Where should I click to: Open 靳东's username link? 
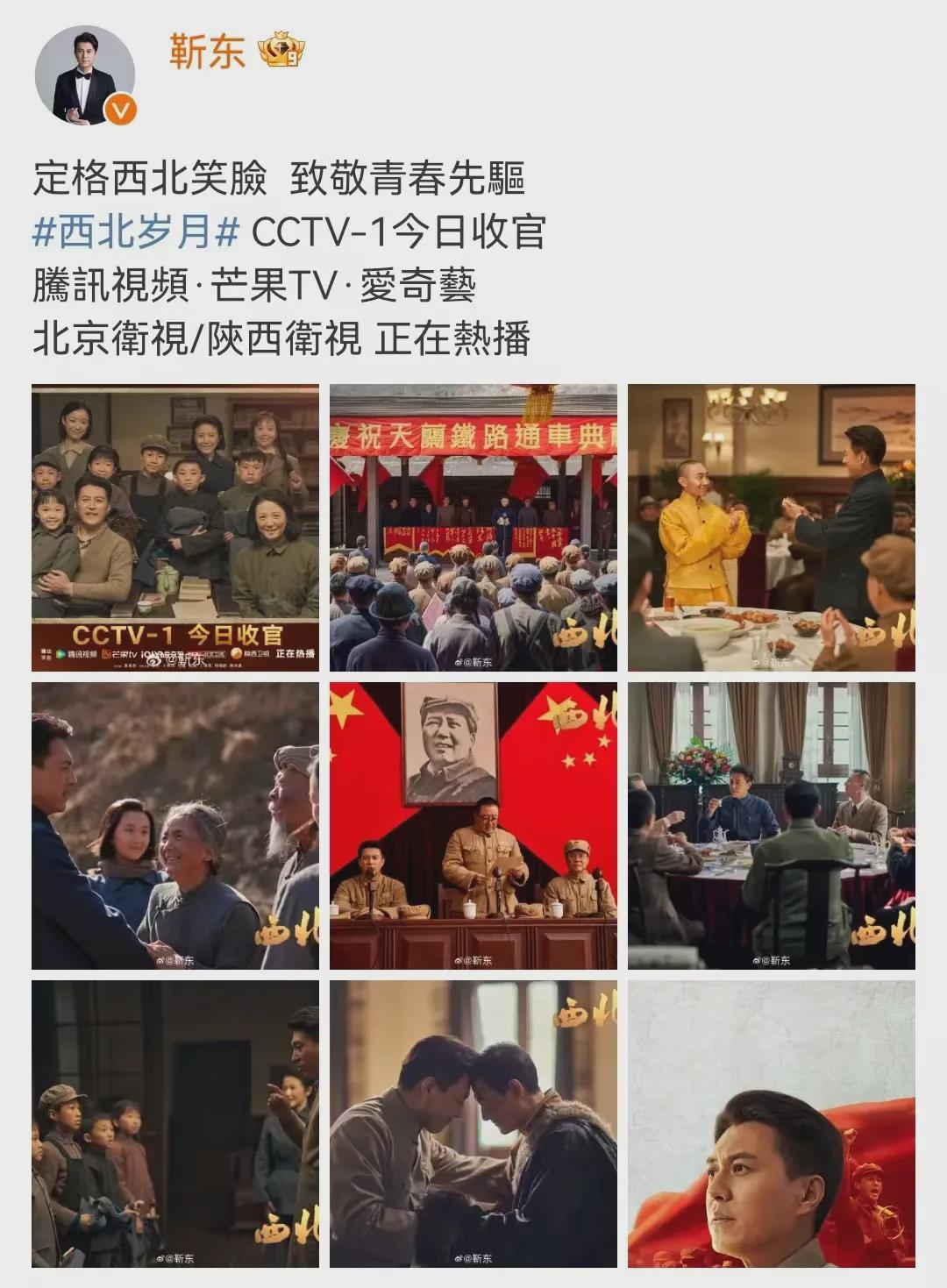[x=207, y=52]
